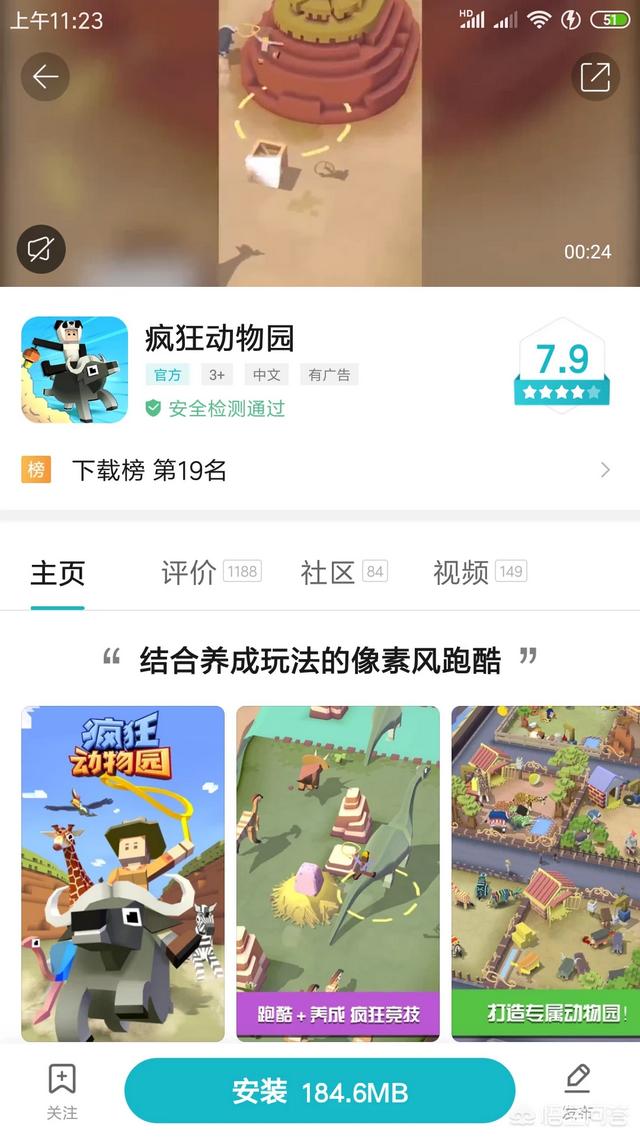Open the 打造专属动物园 screenshot

pos(546,874)
